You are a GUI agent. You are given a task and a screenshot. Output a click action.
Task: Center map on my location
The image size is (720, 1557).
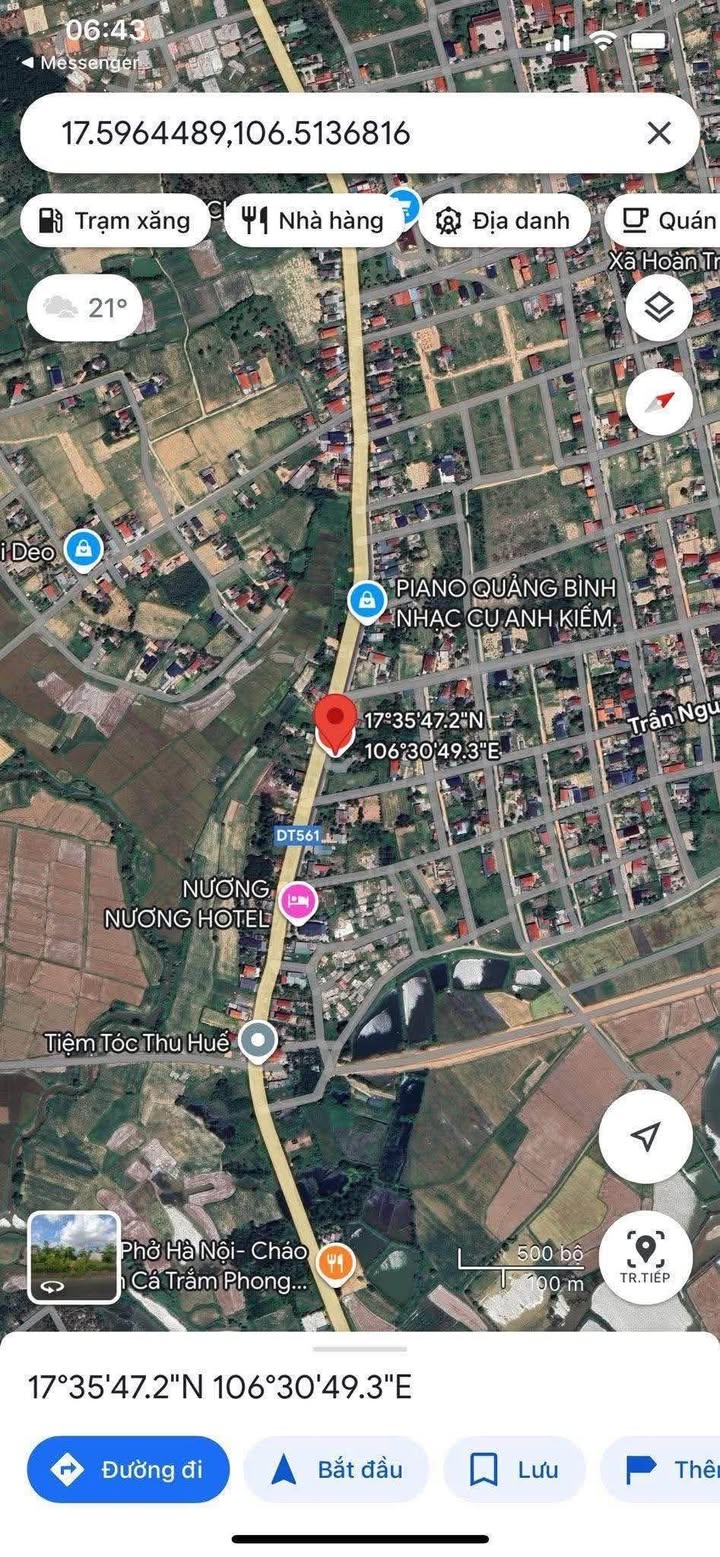(646, 1136)
